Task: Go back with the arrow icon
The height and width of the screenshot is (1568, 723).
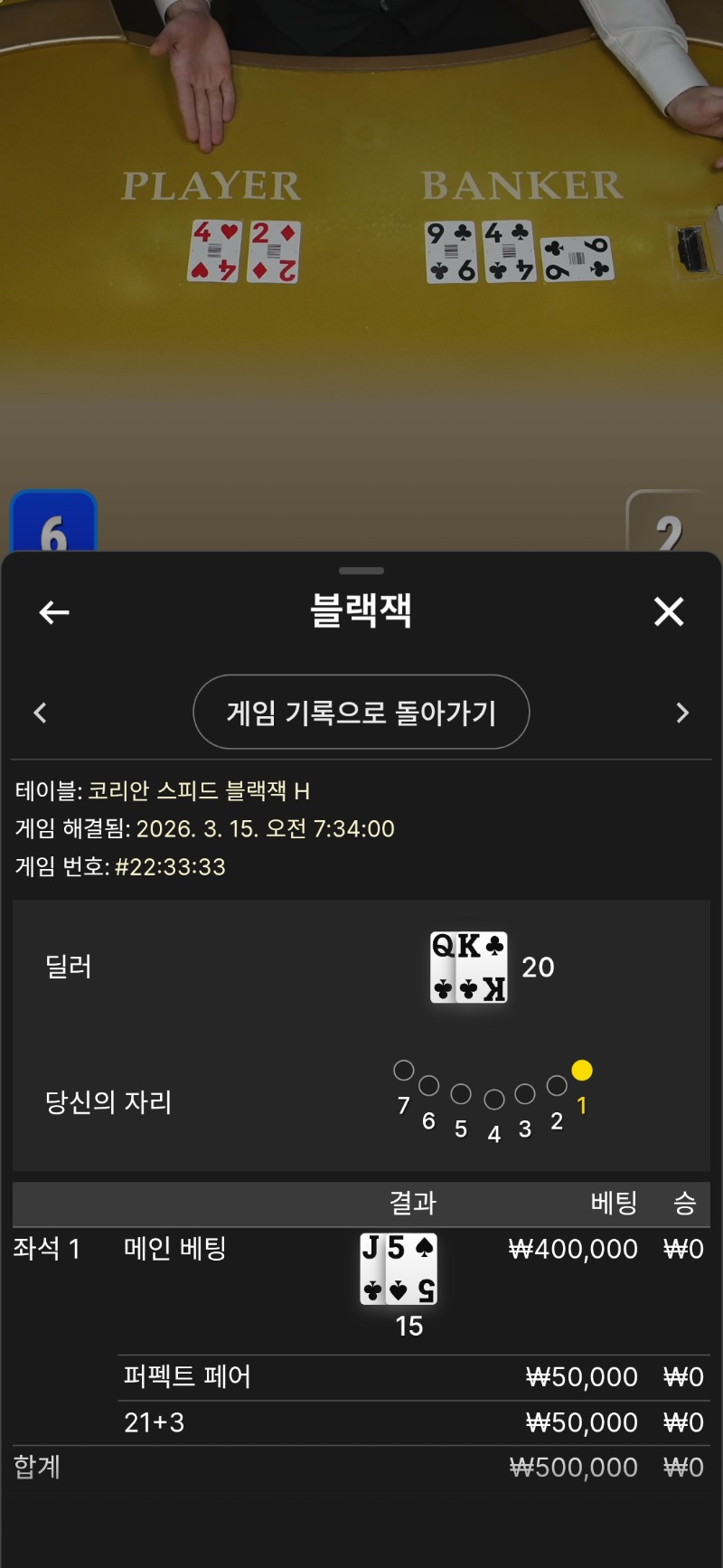Action: tap(54, 613)
